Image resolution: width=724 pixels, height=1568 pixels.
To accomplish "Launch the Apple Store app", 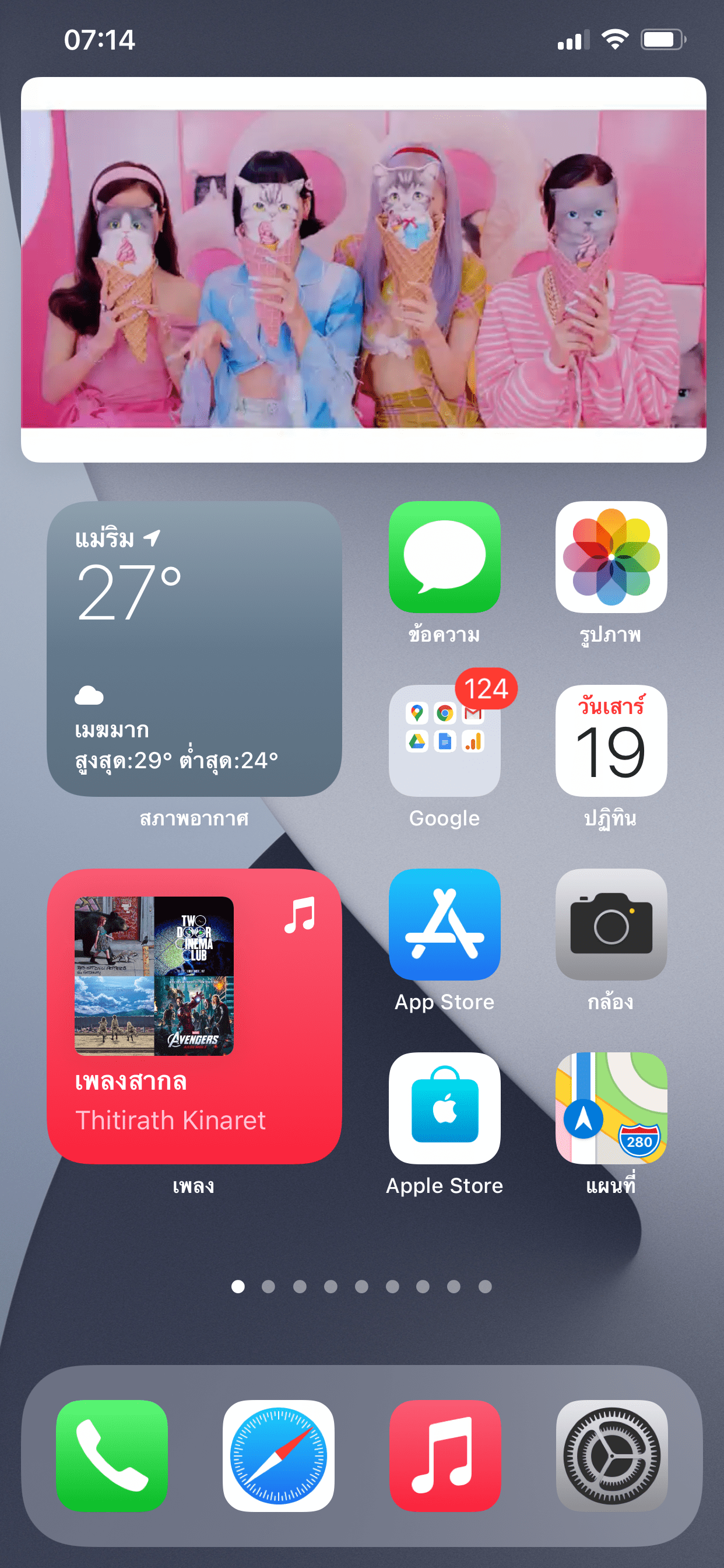I will click(x=444, y=1108).
